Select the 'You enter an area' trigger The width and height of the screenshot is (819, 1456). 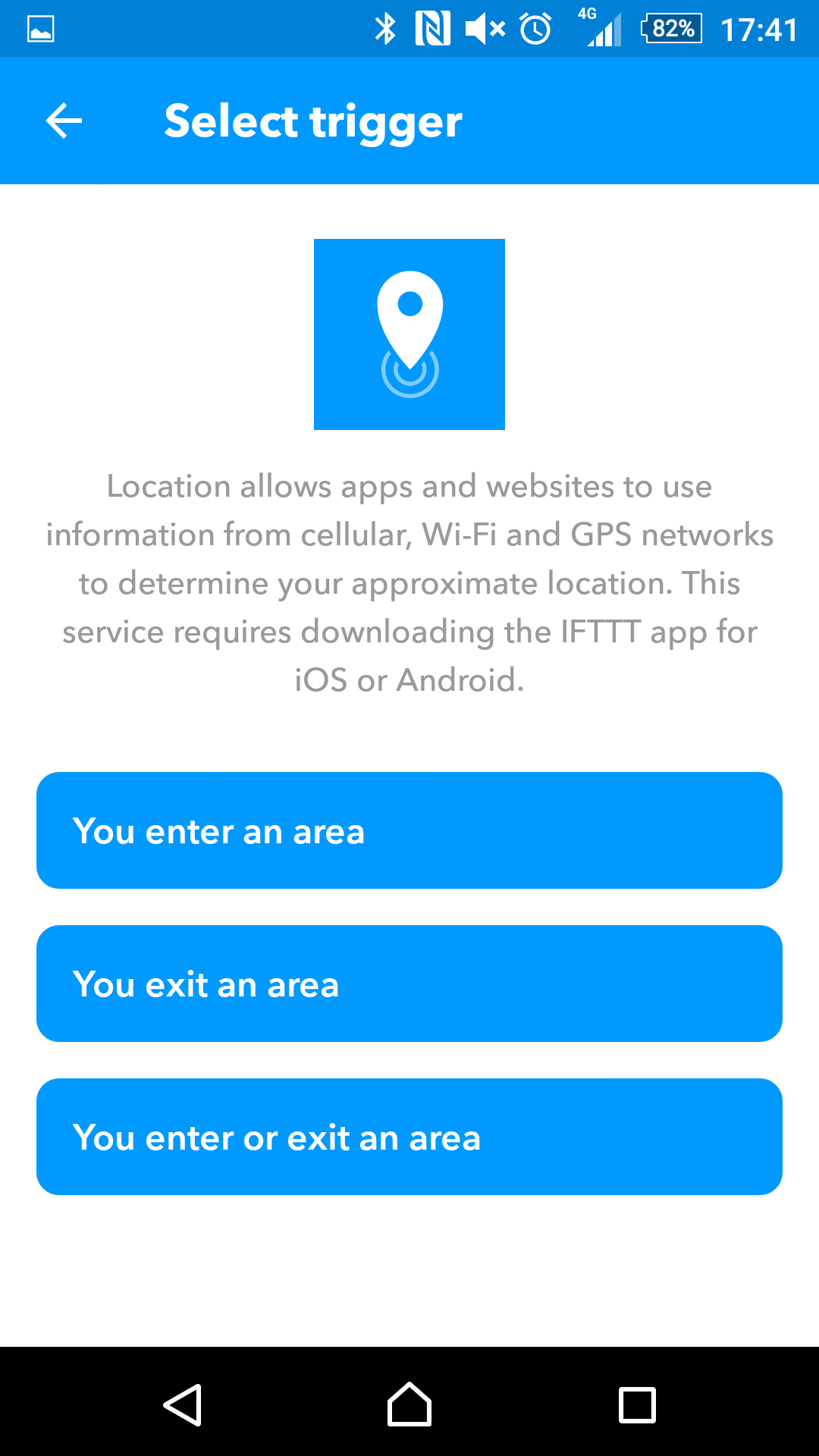(409, 830)
